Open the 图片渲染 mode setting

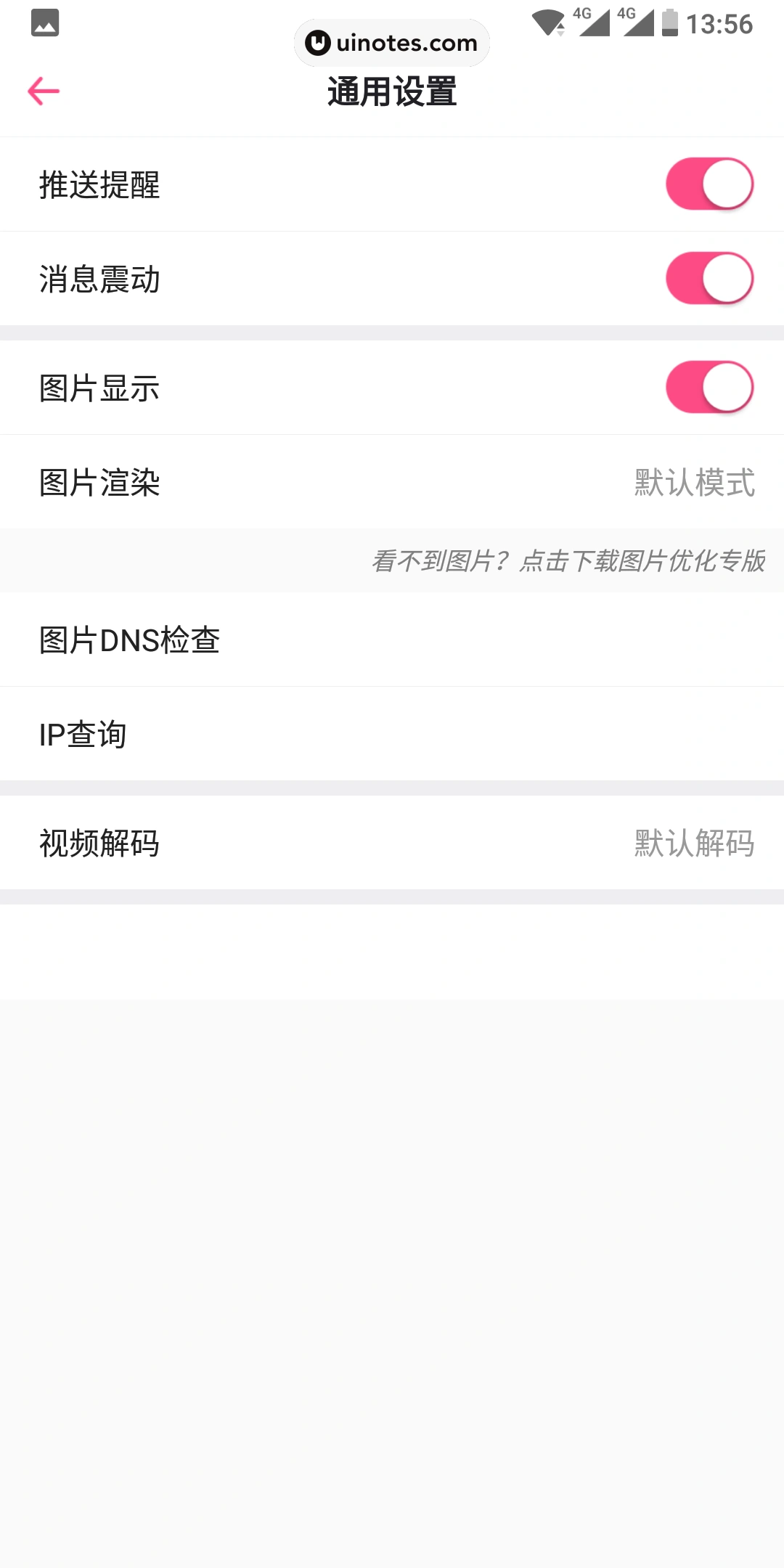click(392, 482)
